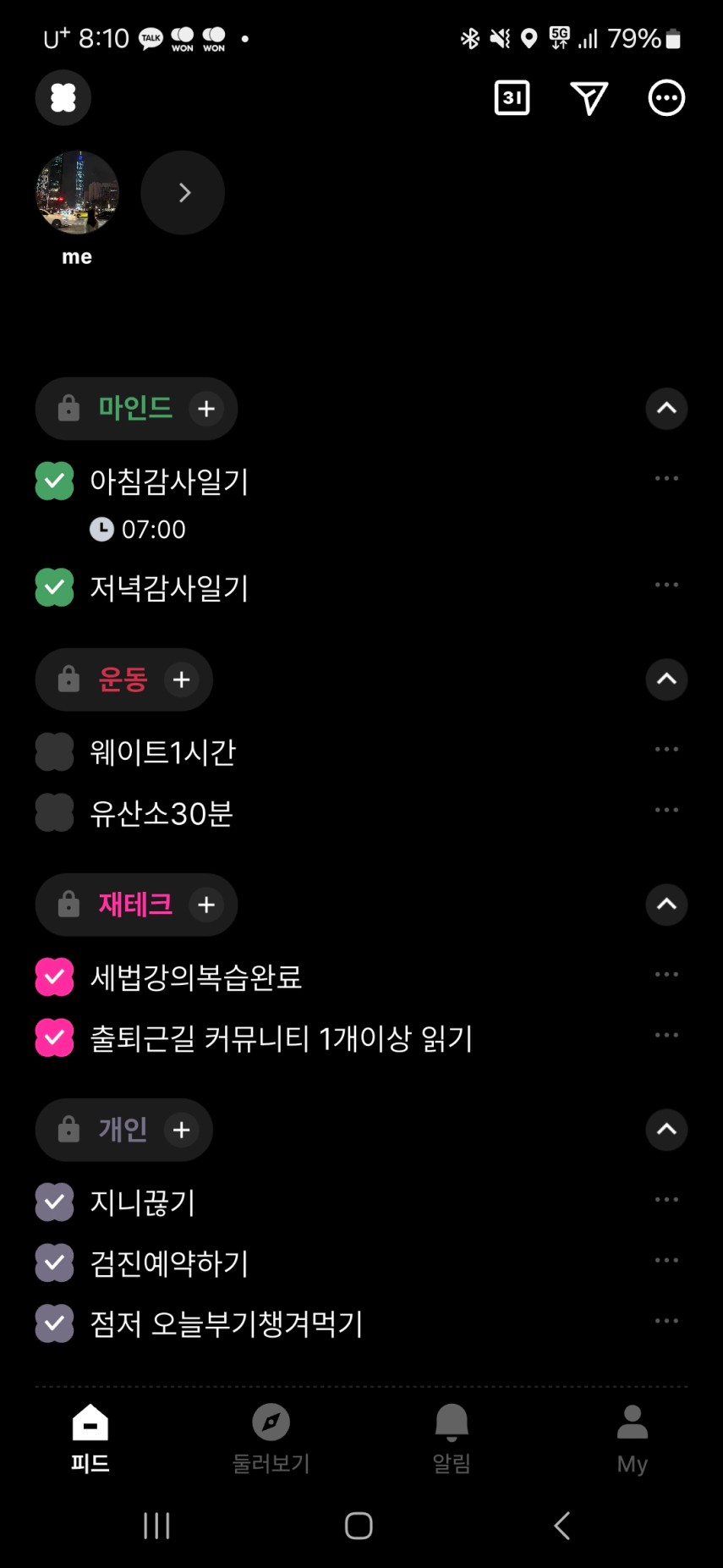Tap the arrow circle next to me
The height and width of the screenshot is (1568, 723).
point(183,193)
